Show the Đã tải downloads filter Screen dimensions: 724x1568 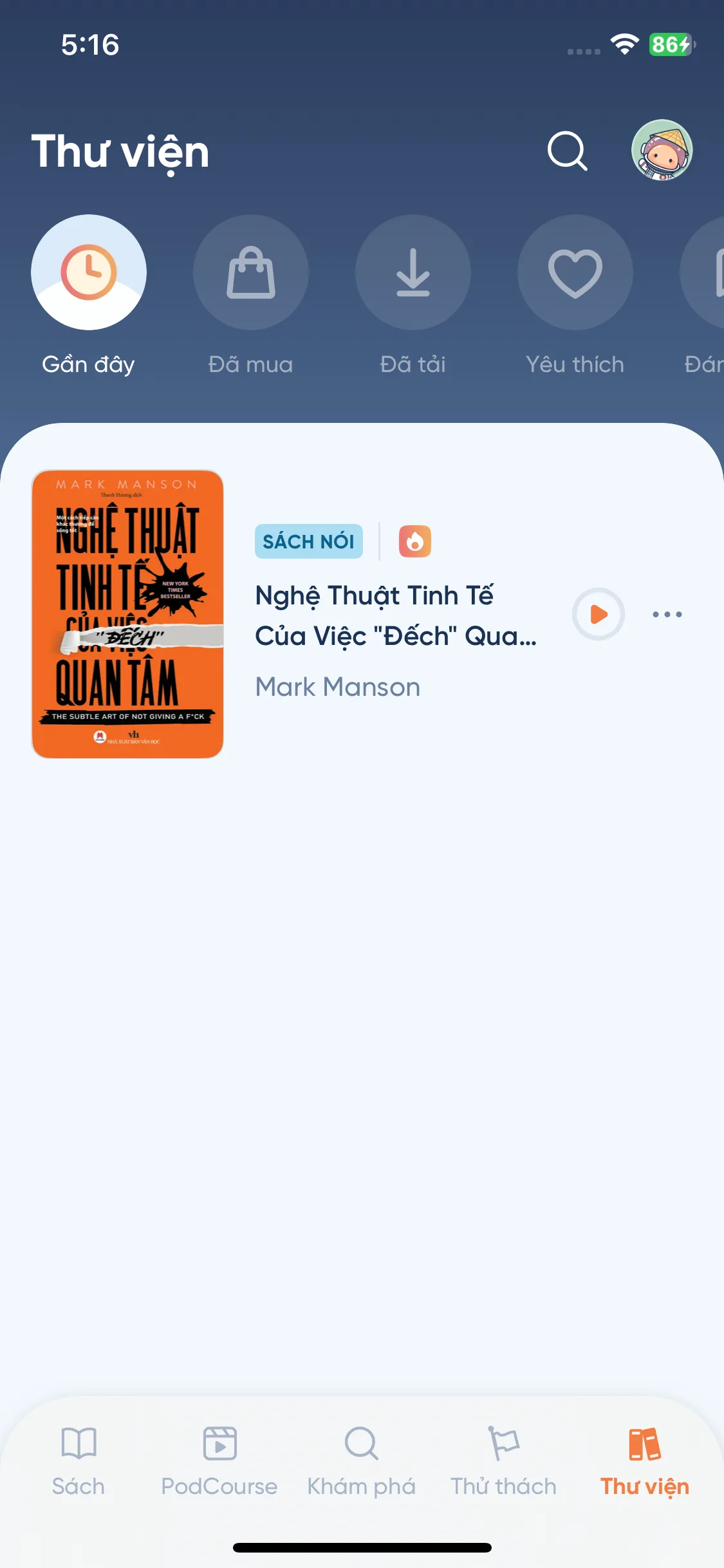point(413,272)
